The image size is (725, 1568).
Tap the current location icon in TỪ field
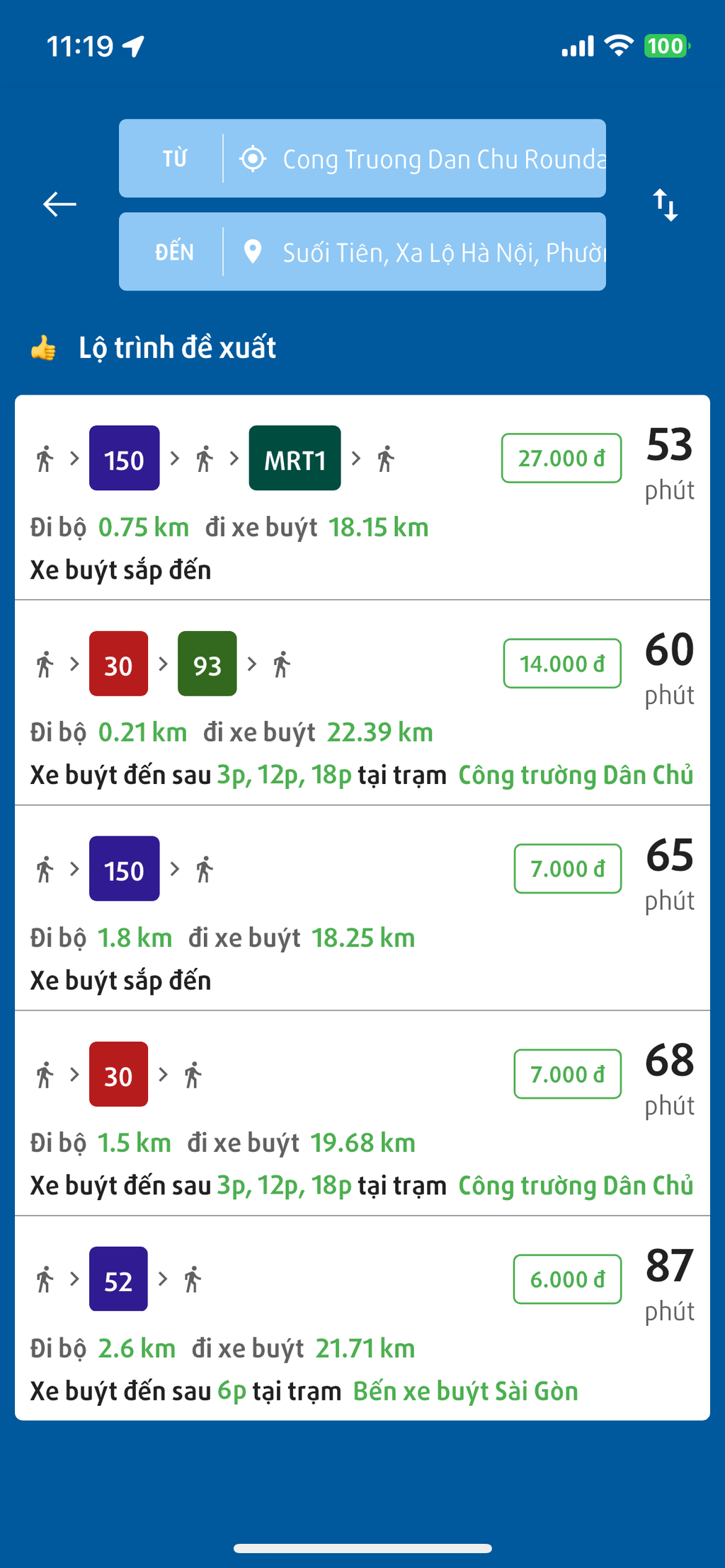click(x=252, y=158)
